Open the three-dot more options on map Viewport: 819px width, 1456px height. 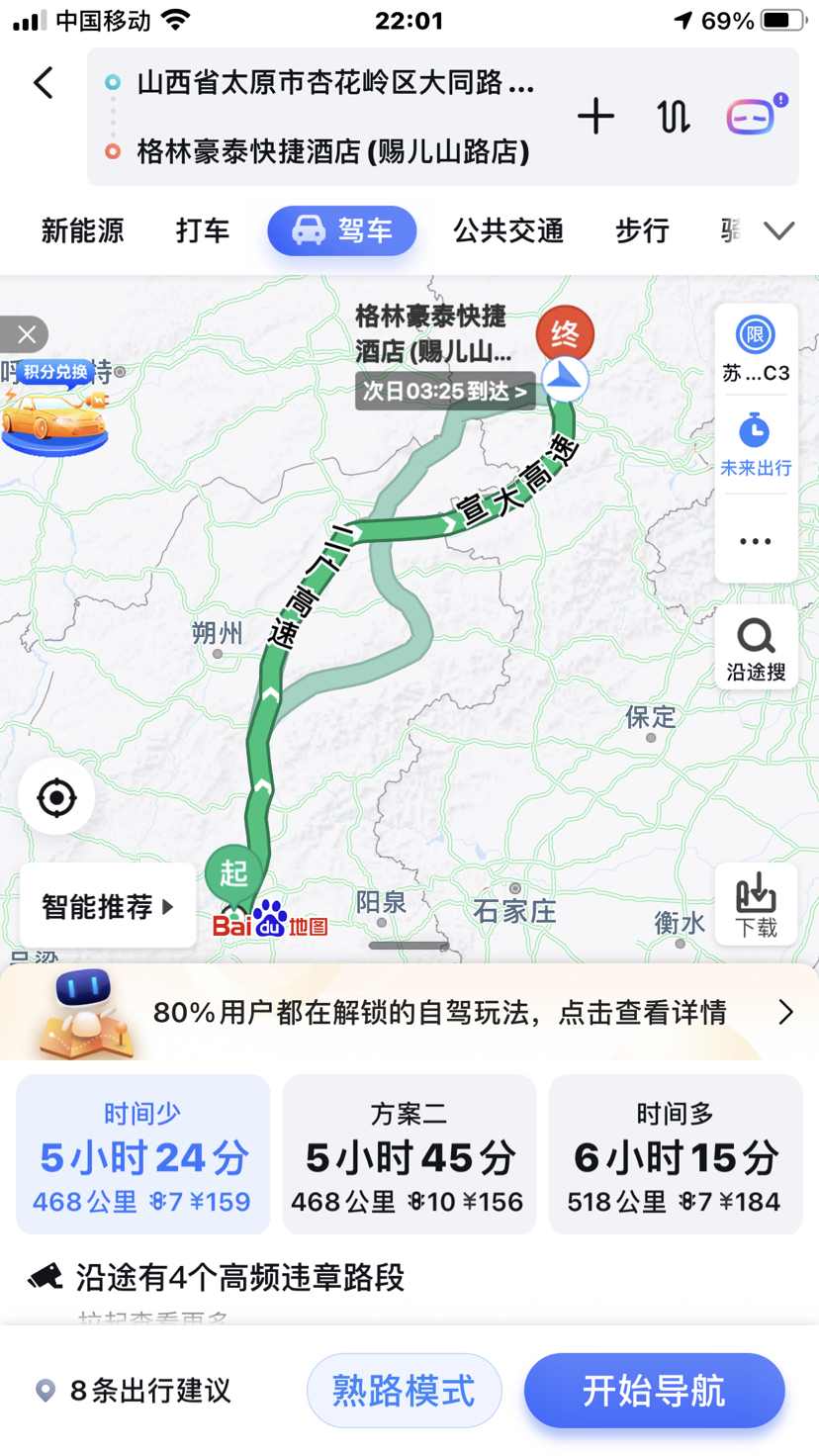755,541
